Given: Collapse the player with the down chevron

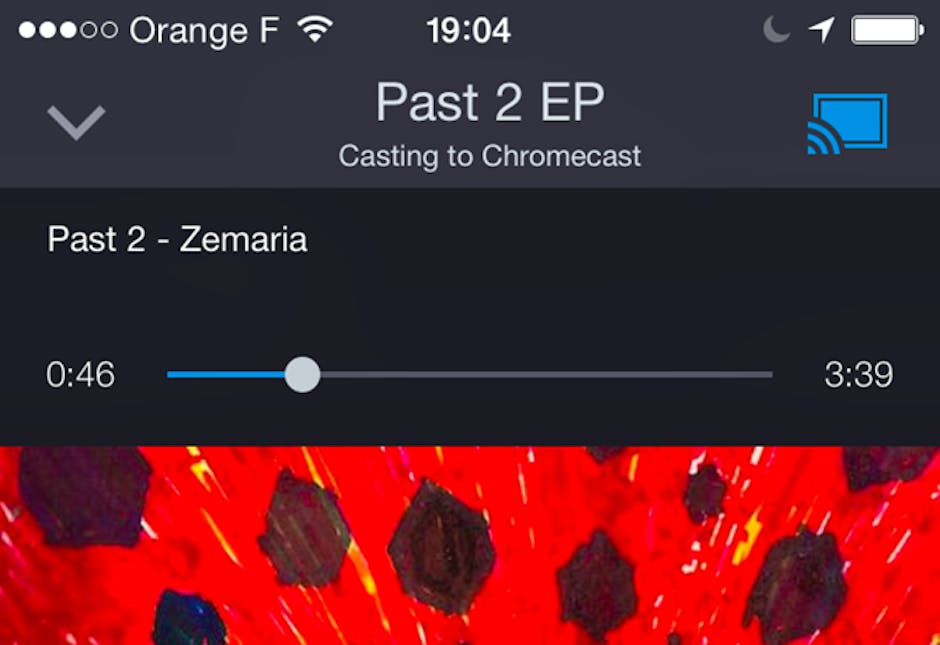Looking at the screenshot, I should (x=76, y=122).
